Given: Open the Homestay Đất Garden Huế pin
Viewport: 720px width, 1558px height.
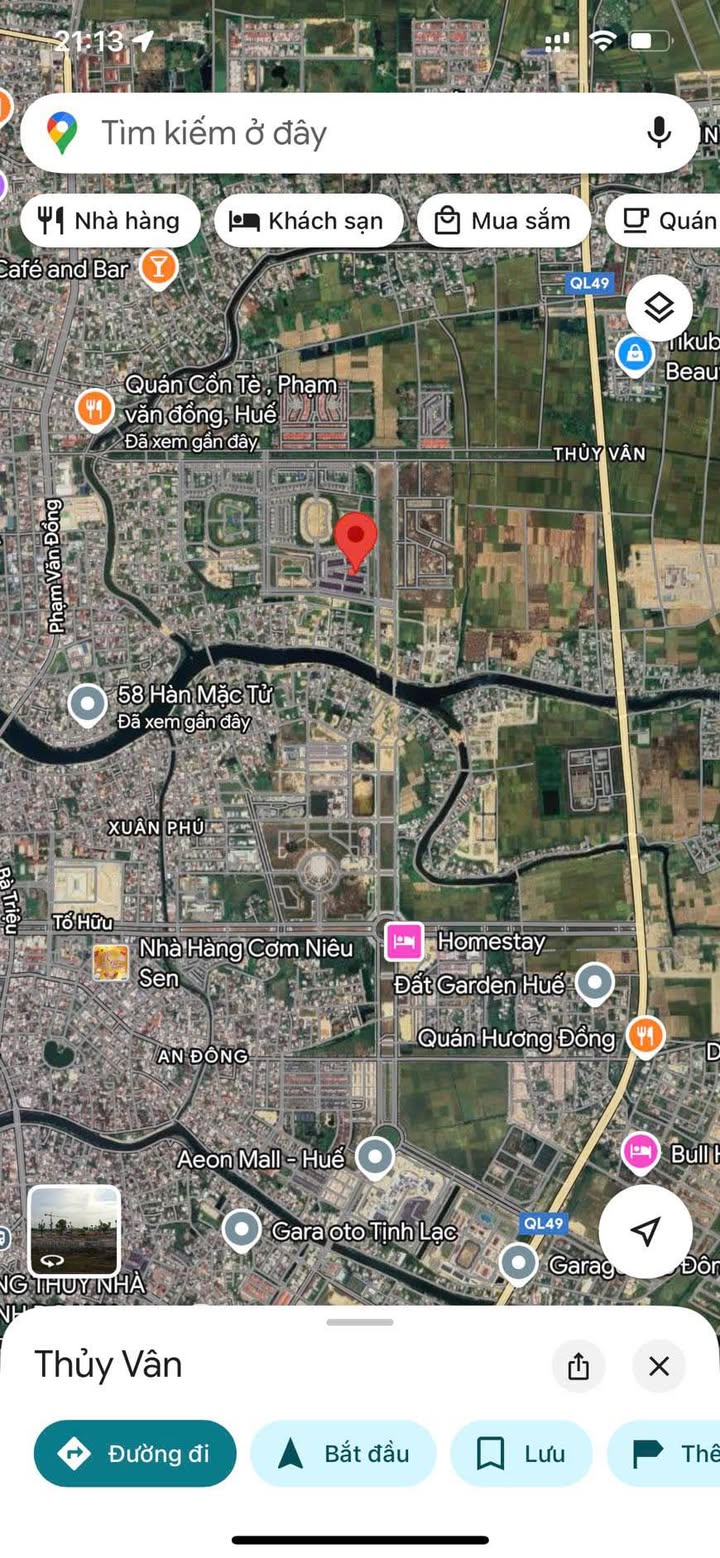Looking at the screenshot, I should (404, 941).
